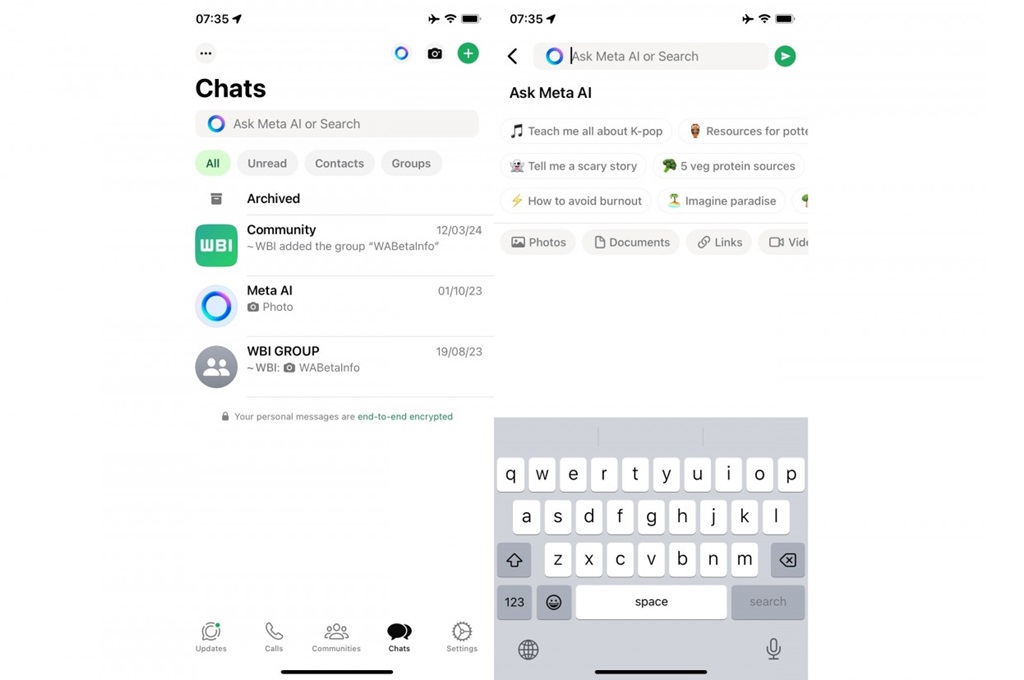Image resolution: width=1024 pixels, height=680 pixels.
Task: Pick the 'How to avoid burnout' suggestion
Action: click(575, 201)
